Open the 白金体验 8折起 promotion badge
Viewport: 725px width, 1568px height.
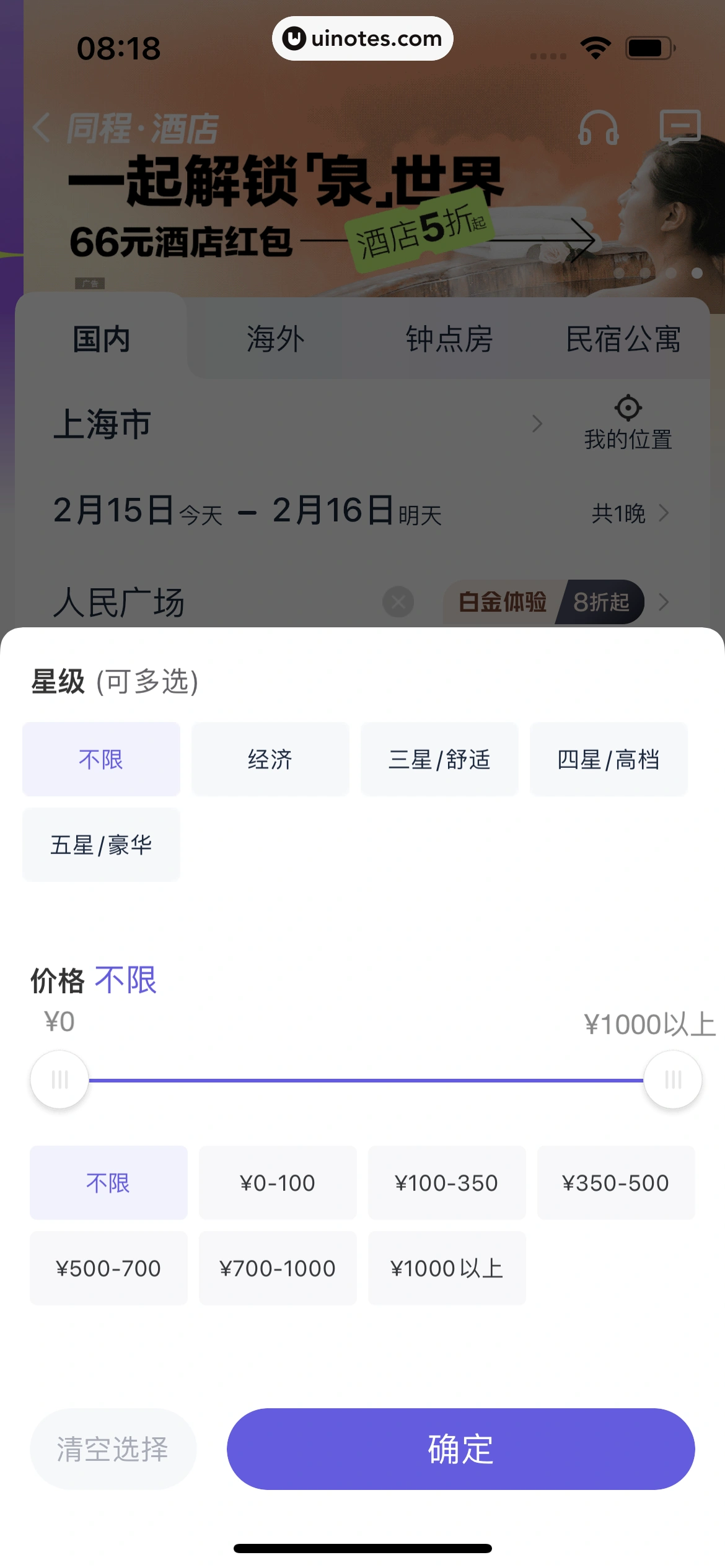click(x=542, y=601)
